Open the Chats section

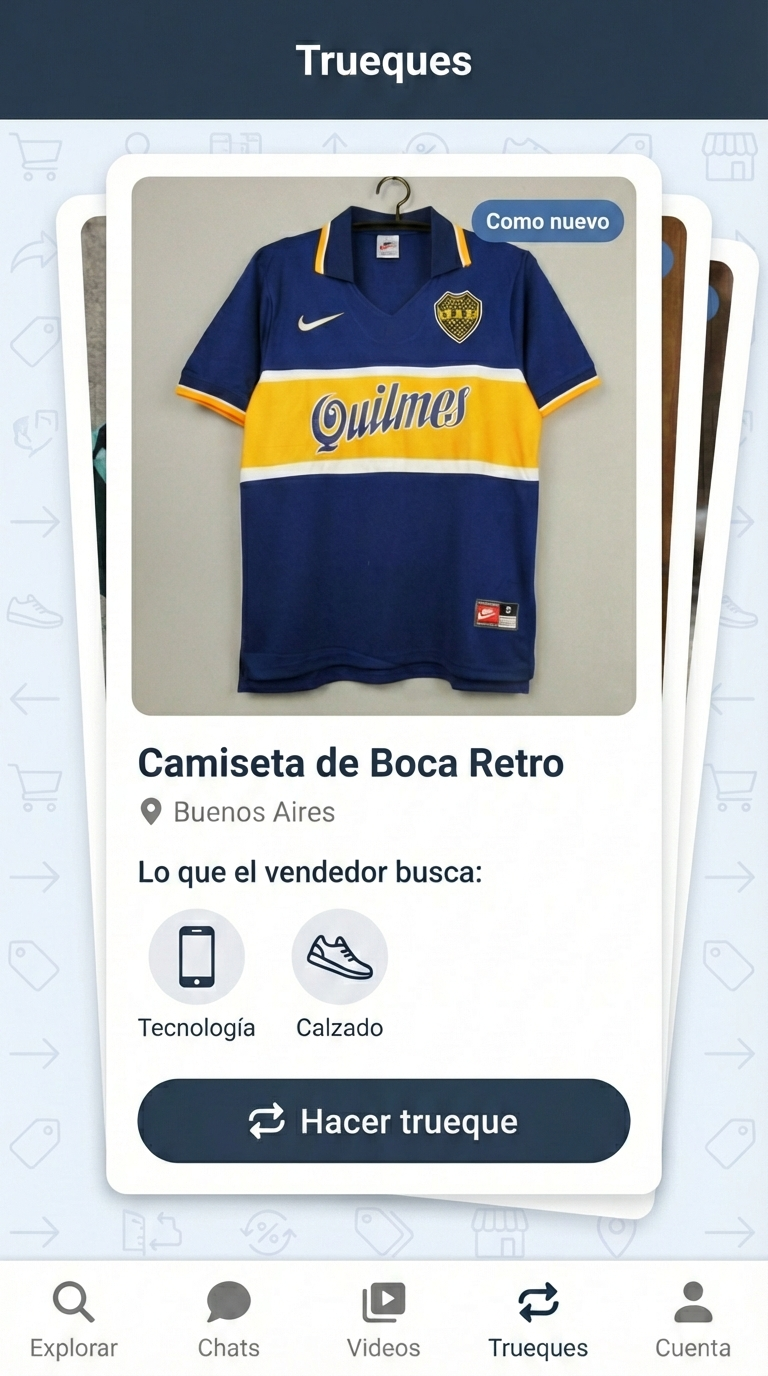point(228,1322)
